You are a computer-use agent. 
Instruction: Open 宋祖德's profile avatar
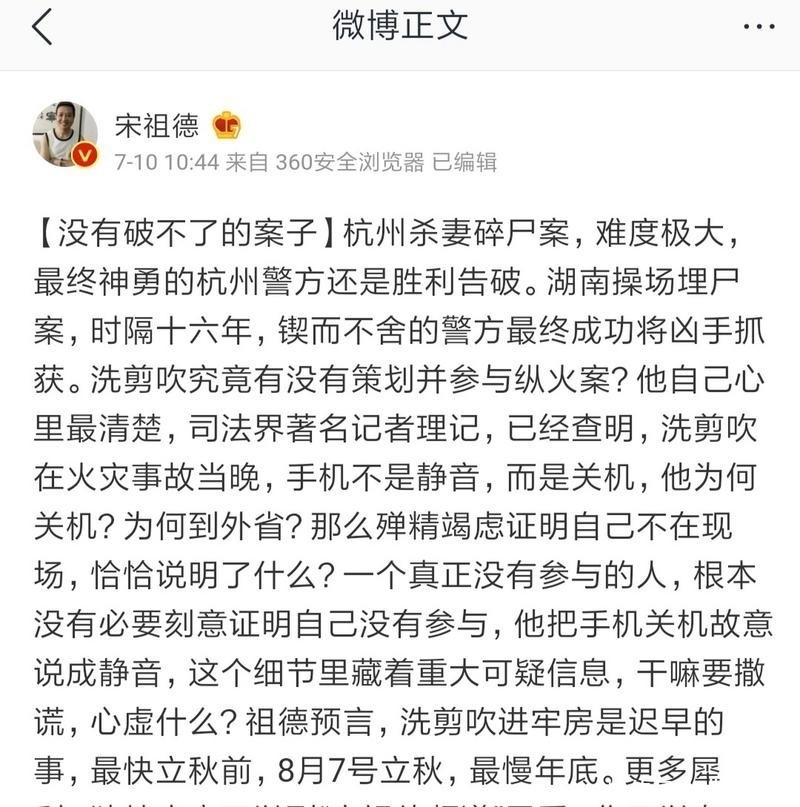[65, 134]
